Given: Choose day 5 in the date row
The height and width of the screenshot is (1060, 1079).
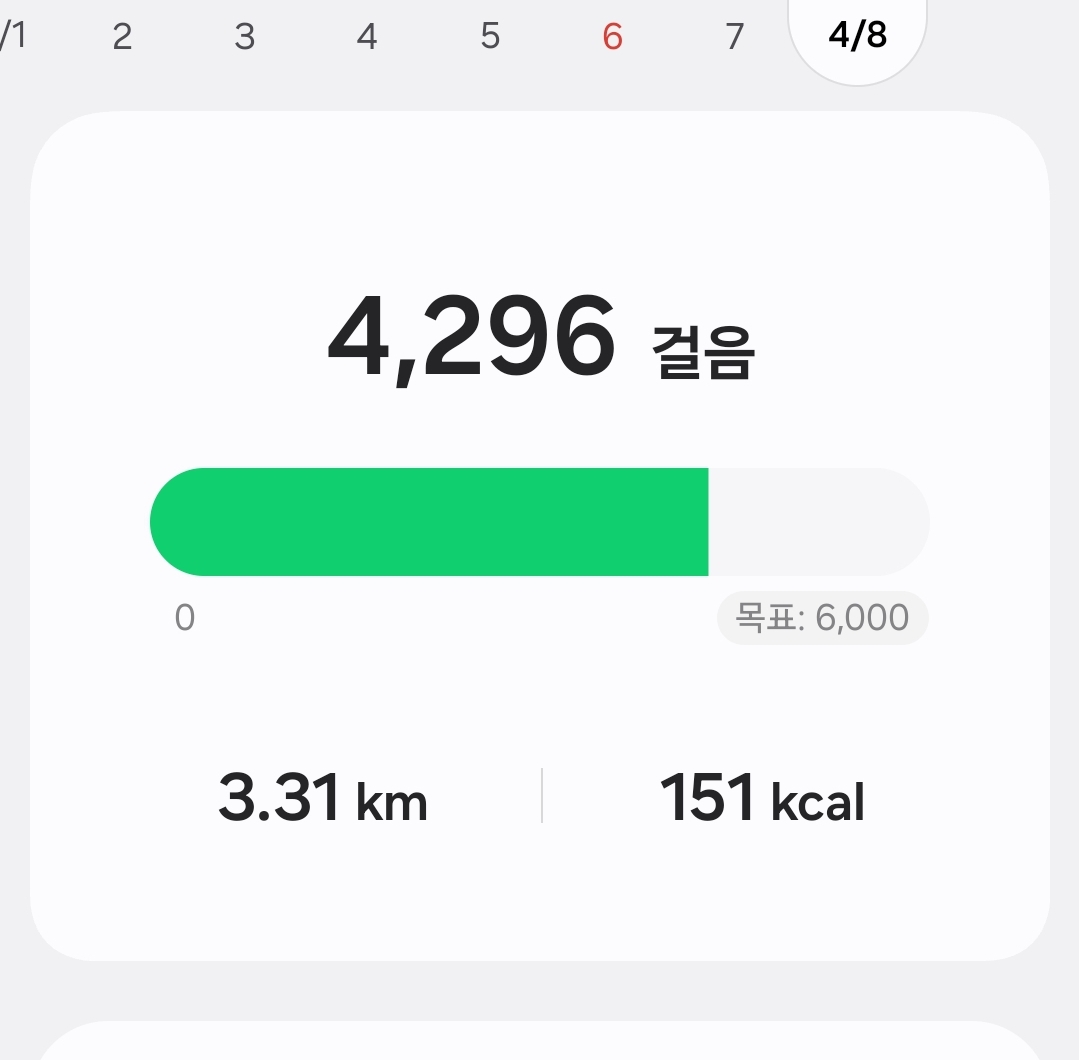Looking at the screenshot, I should pyautogui.click(x=490, y=37).
